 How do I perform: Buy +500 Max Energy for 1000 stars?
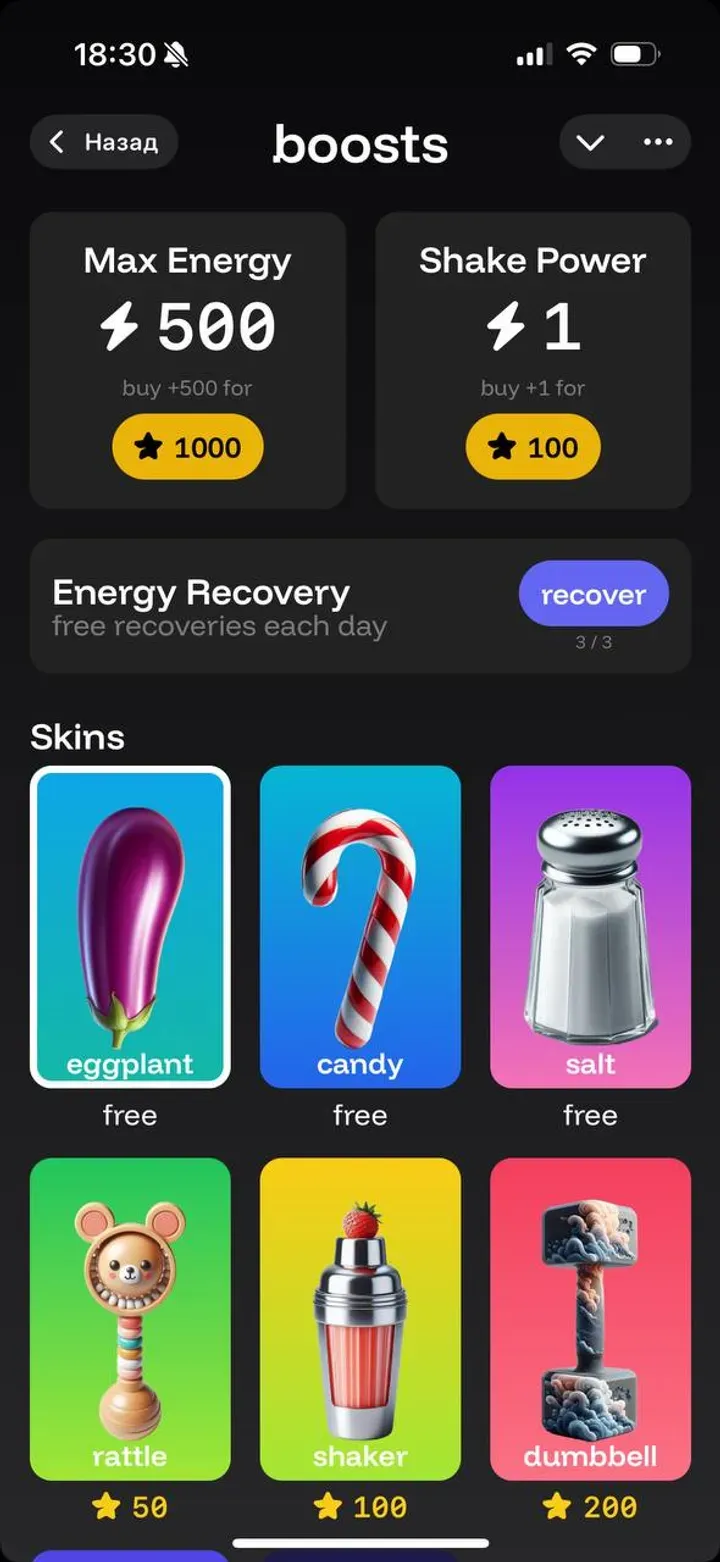188,447
